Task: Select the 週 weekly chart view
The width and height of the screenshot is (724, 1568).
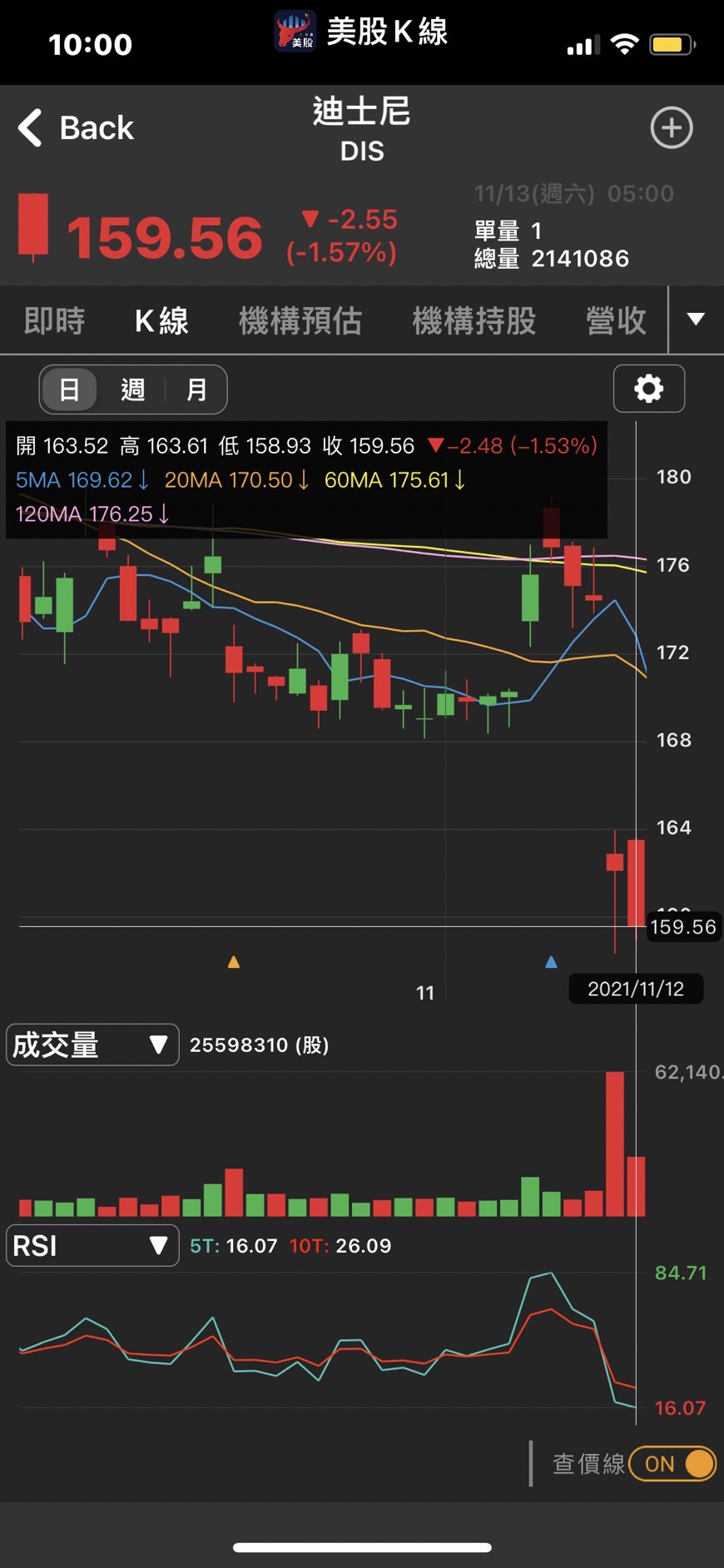Action: 132,390
